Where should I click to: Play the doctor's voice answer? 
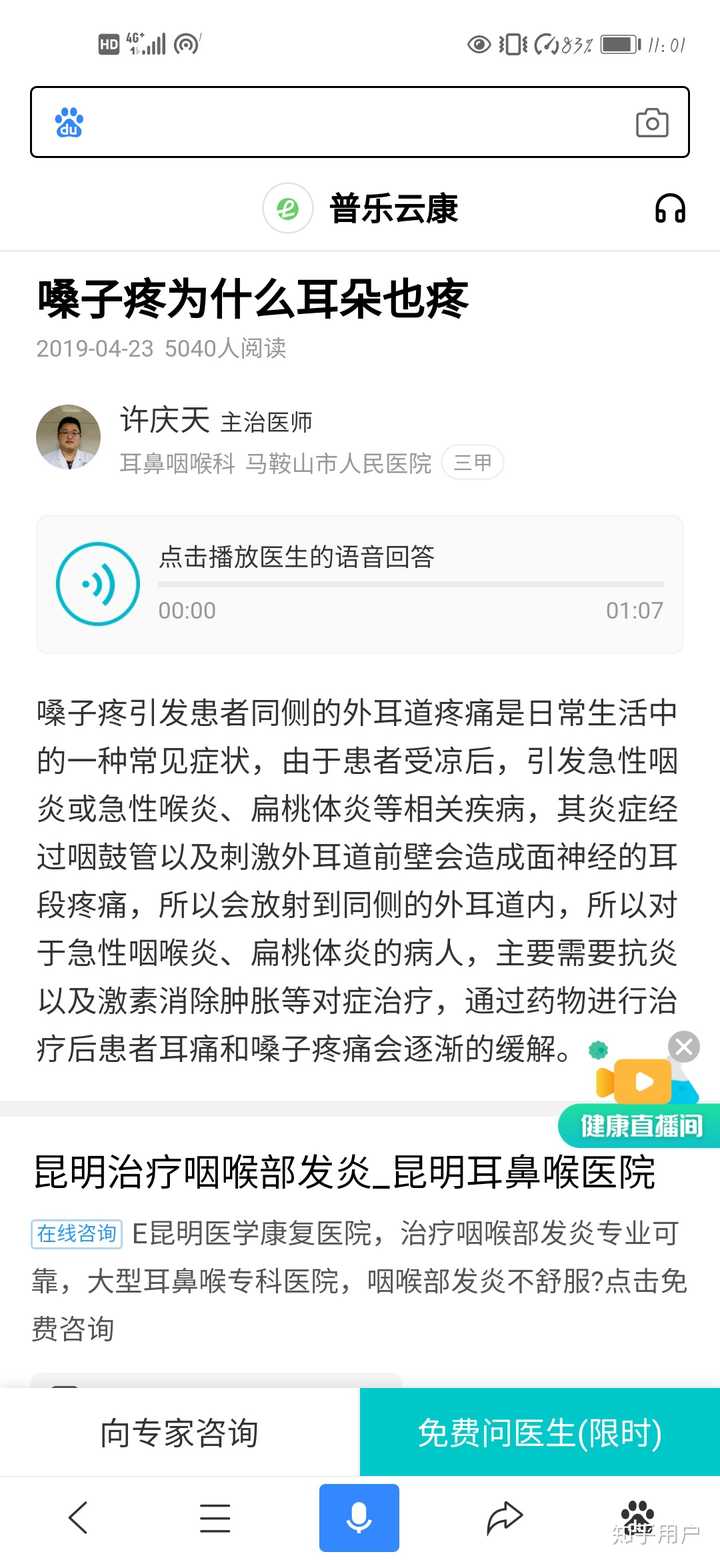(x=98, y=584)
